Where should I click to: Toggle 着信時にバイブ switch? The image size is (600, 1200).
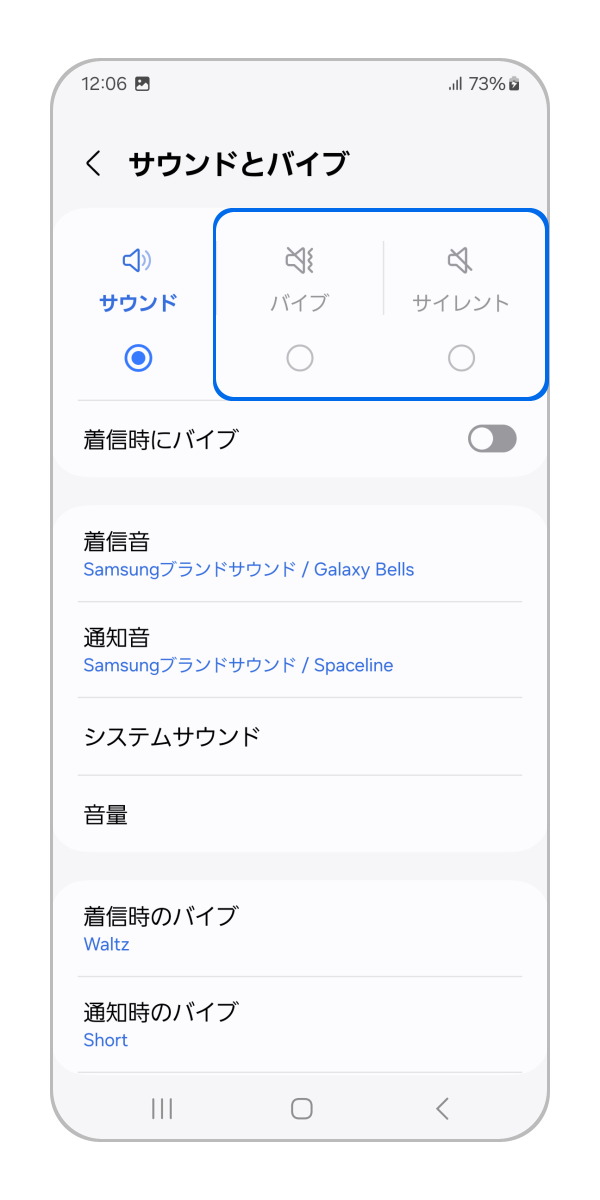(x=492, y=439)
